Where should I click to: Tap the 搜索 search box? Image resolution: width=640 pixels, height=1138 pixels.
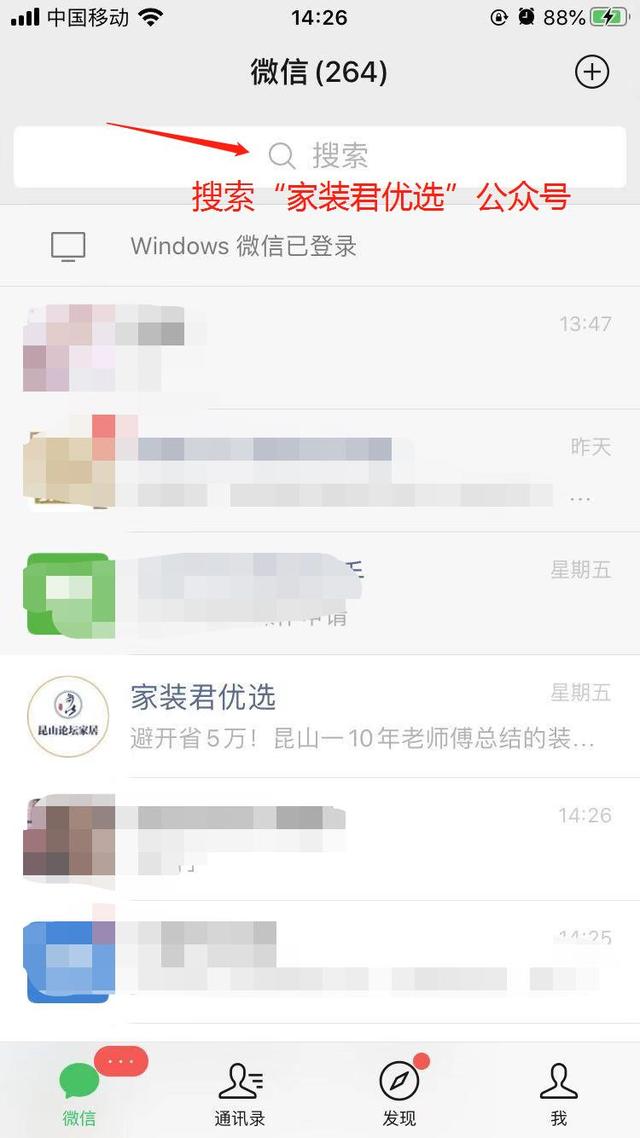320,156
